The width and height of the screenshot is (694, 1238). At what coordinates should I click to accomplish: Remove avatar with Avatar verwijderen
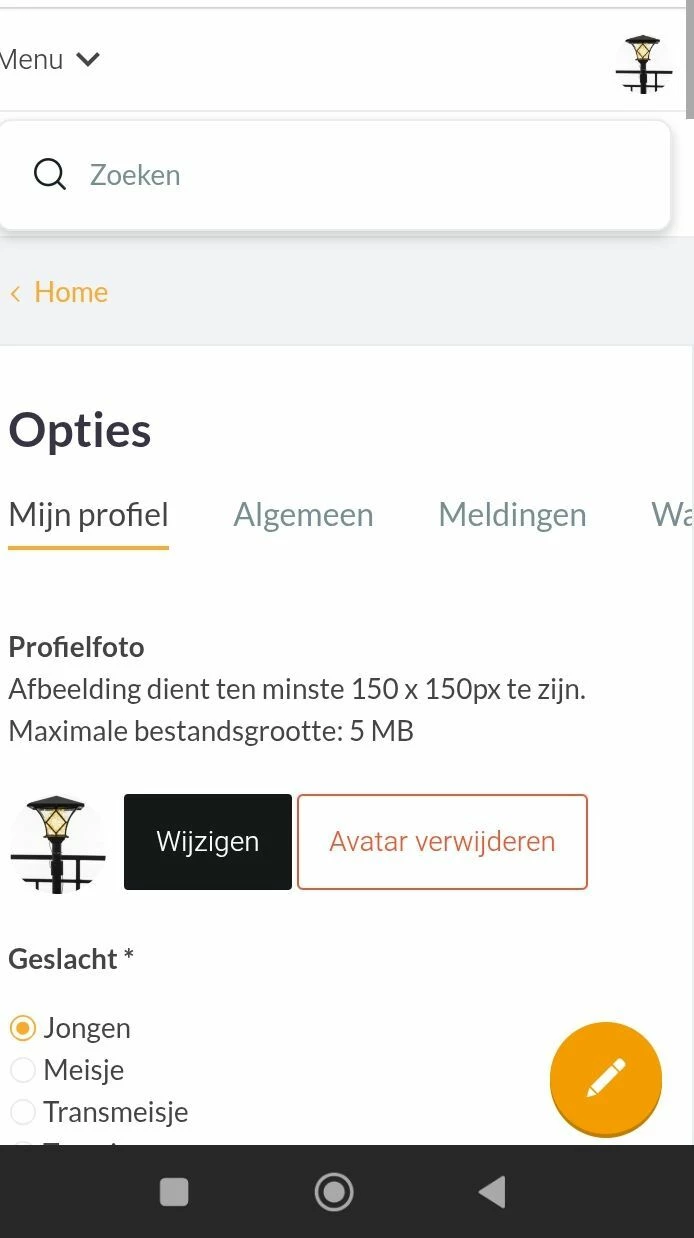[442, 842]
